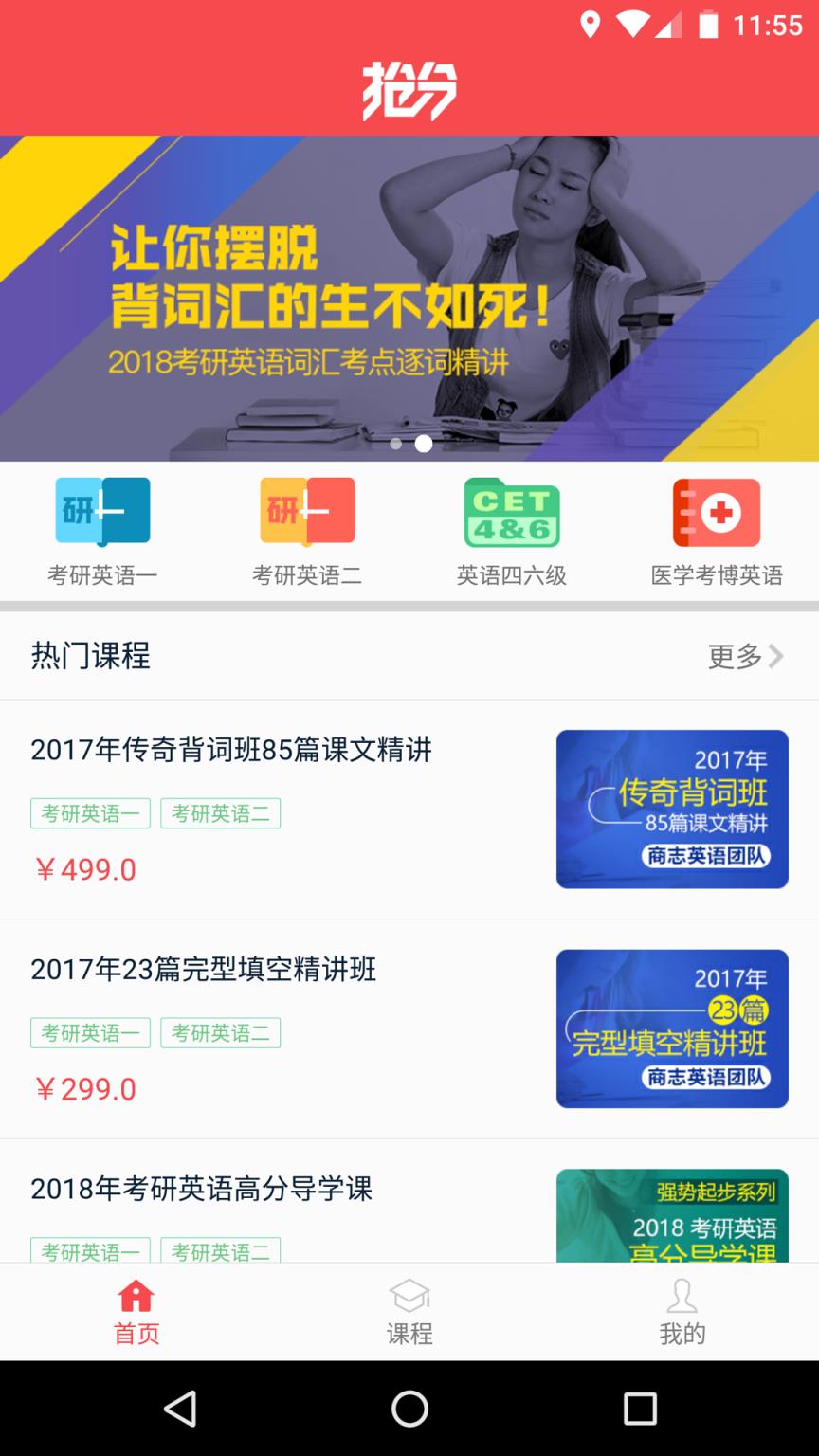Viewport: 819px width, 1456px height.
Task: Select the 考研英语二 tag on first course
Action: tap(221, 813)
